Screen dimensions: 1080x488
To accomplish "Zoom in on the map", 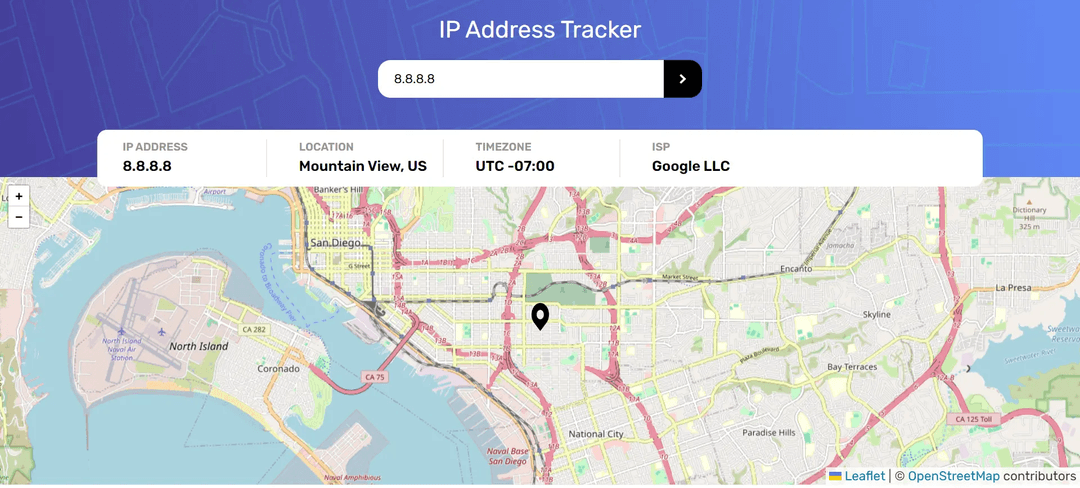I will 19,197.
